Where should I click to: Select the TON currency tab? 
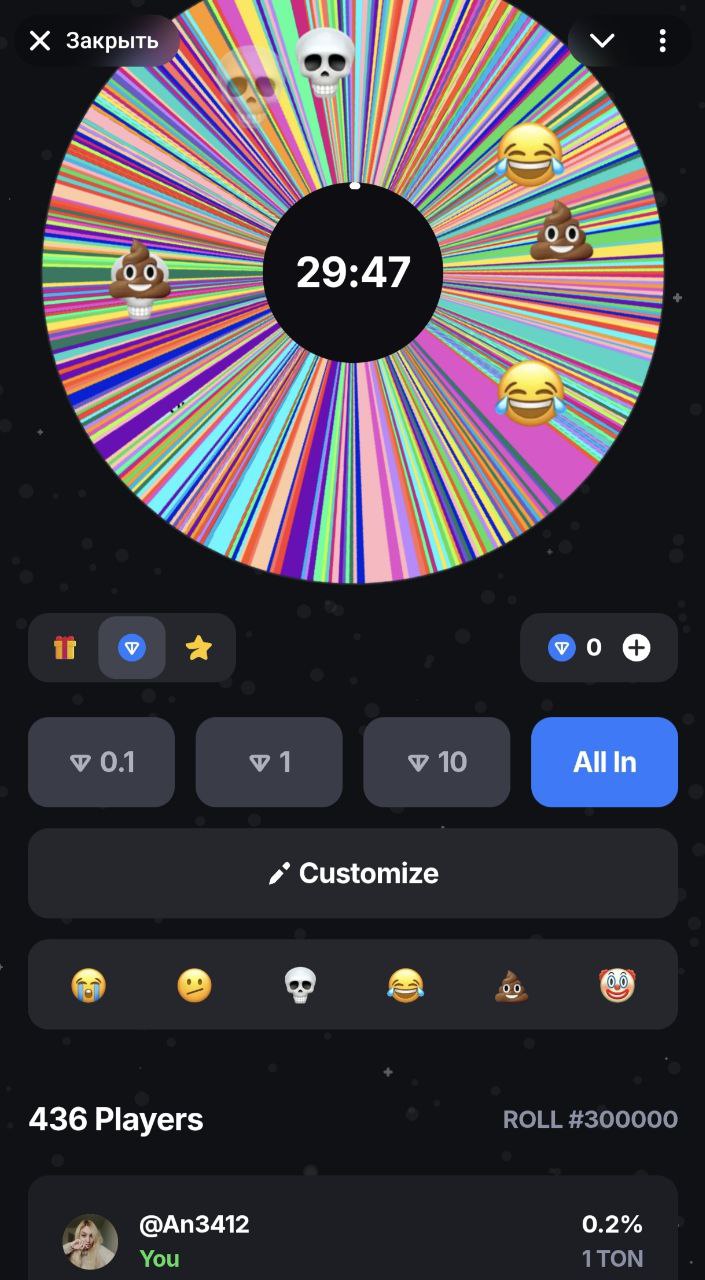pos(132,648)
